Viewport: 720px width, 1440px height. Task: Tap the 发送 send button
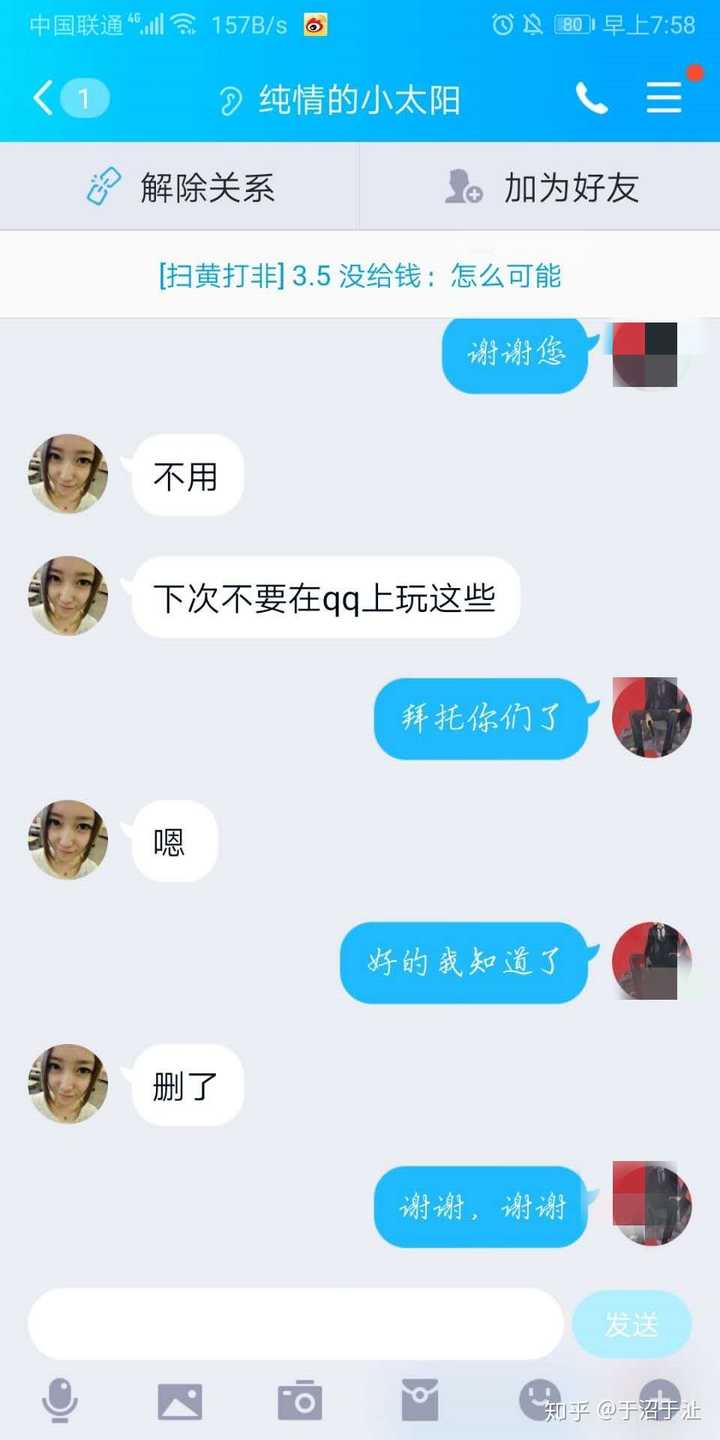point(631,1324)
